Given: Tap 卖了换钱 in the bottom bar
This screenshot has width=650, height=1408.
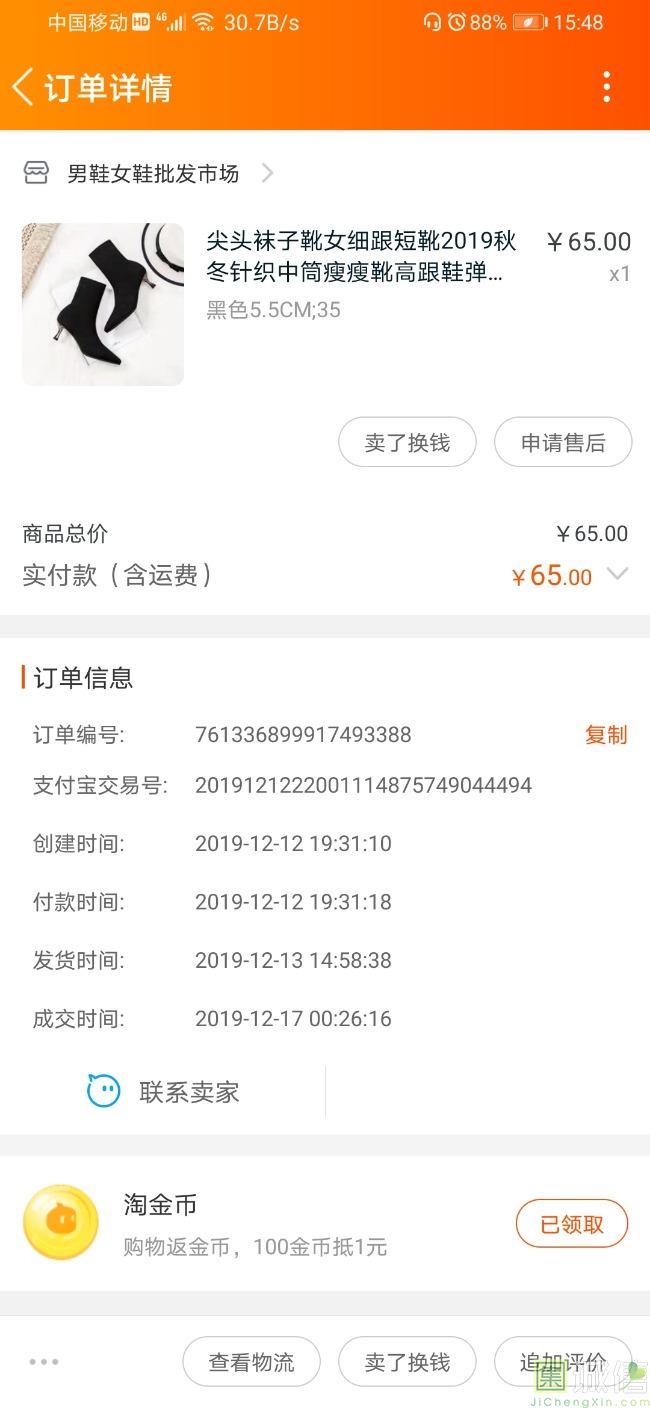Looking at the screenshot, I should coord(407,1362).
